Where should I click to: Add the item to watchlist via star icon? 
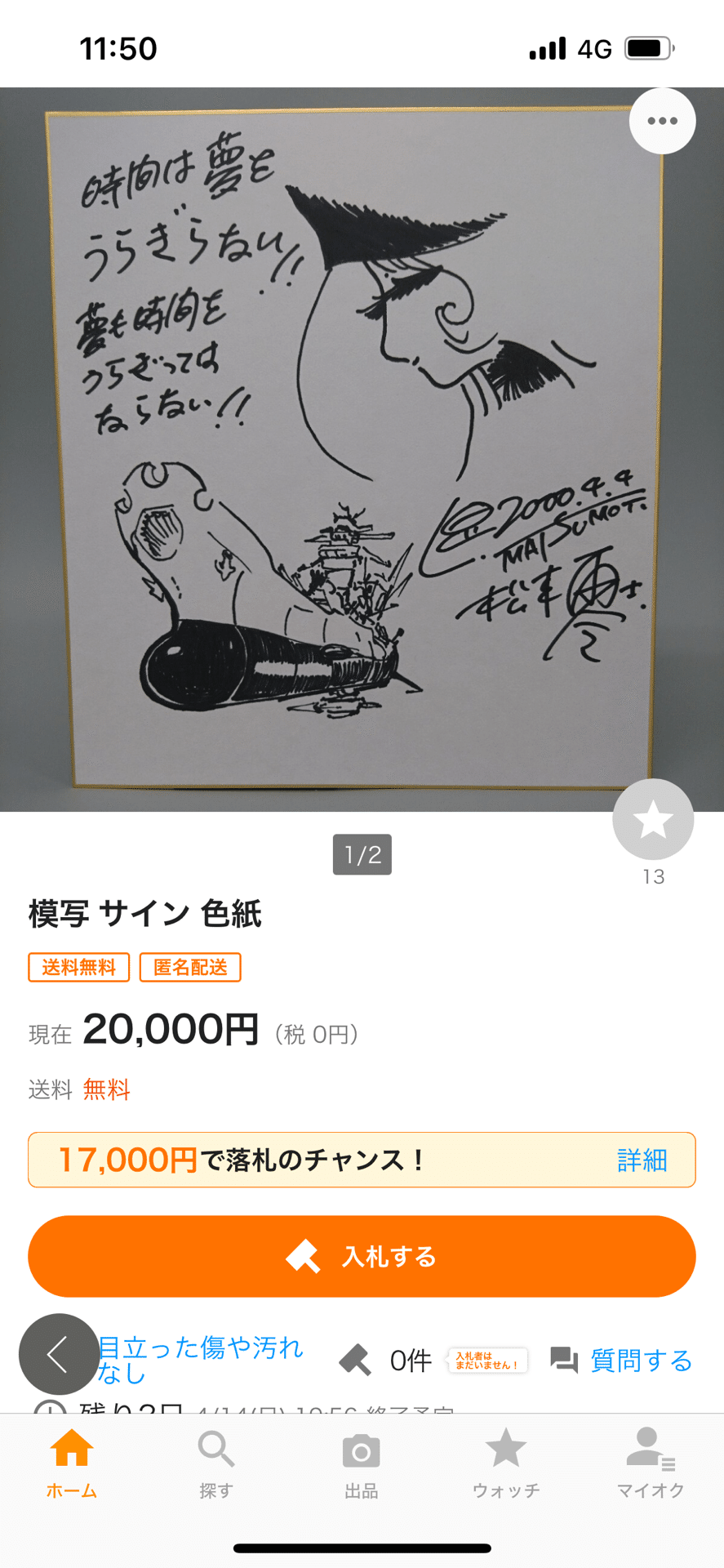(x=652, y=818)
